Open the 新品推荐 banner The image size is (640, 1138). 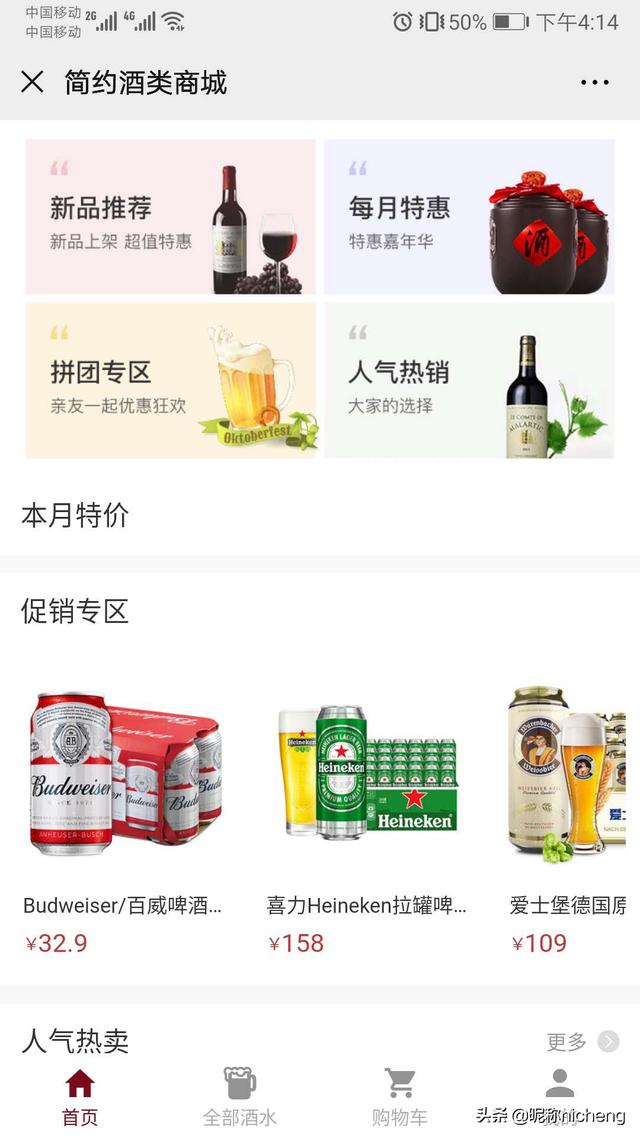coord(171,216)
